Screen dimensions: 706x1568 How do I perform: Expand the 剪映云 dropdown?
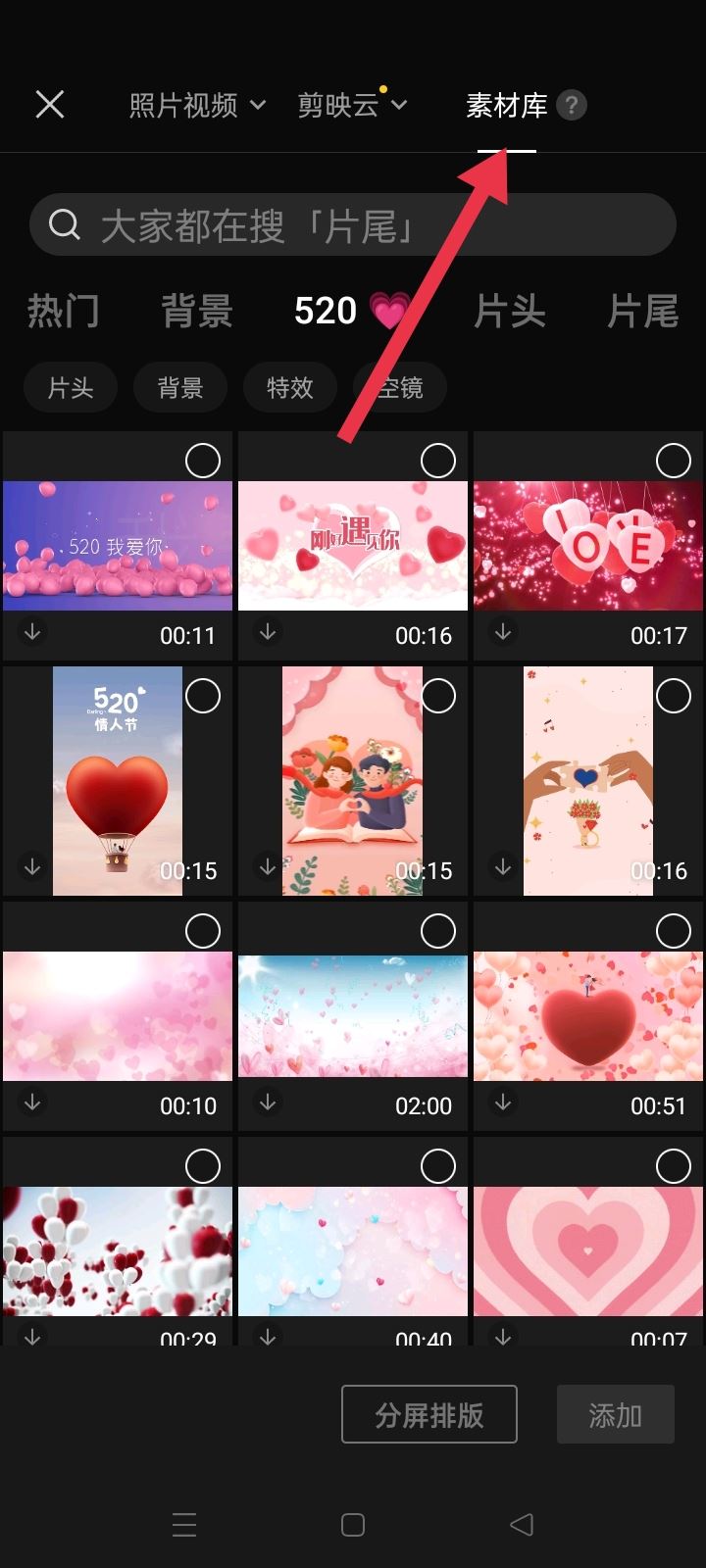point(351,105)
